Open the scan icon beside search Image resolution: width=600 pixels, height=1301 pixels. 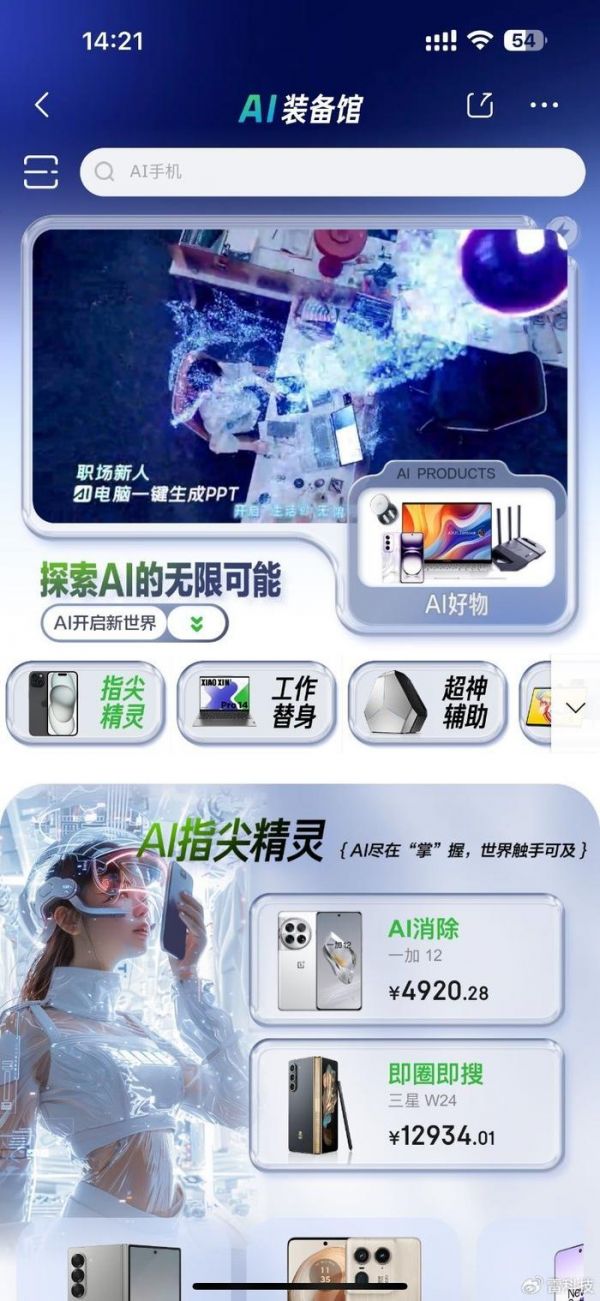[x=41, y=172]
